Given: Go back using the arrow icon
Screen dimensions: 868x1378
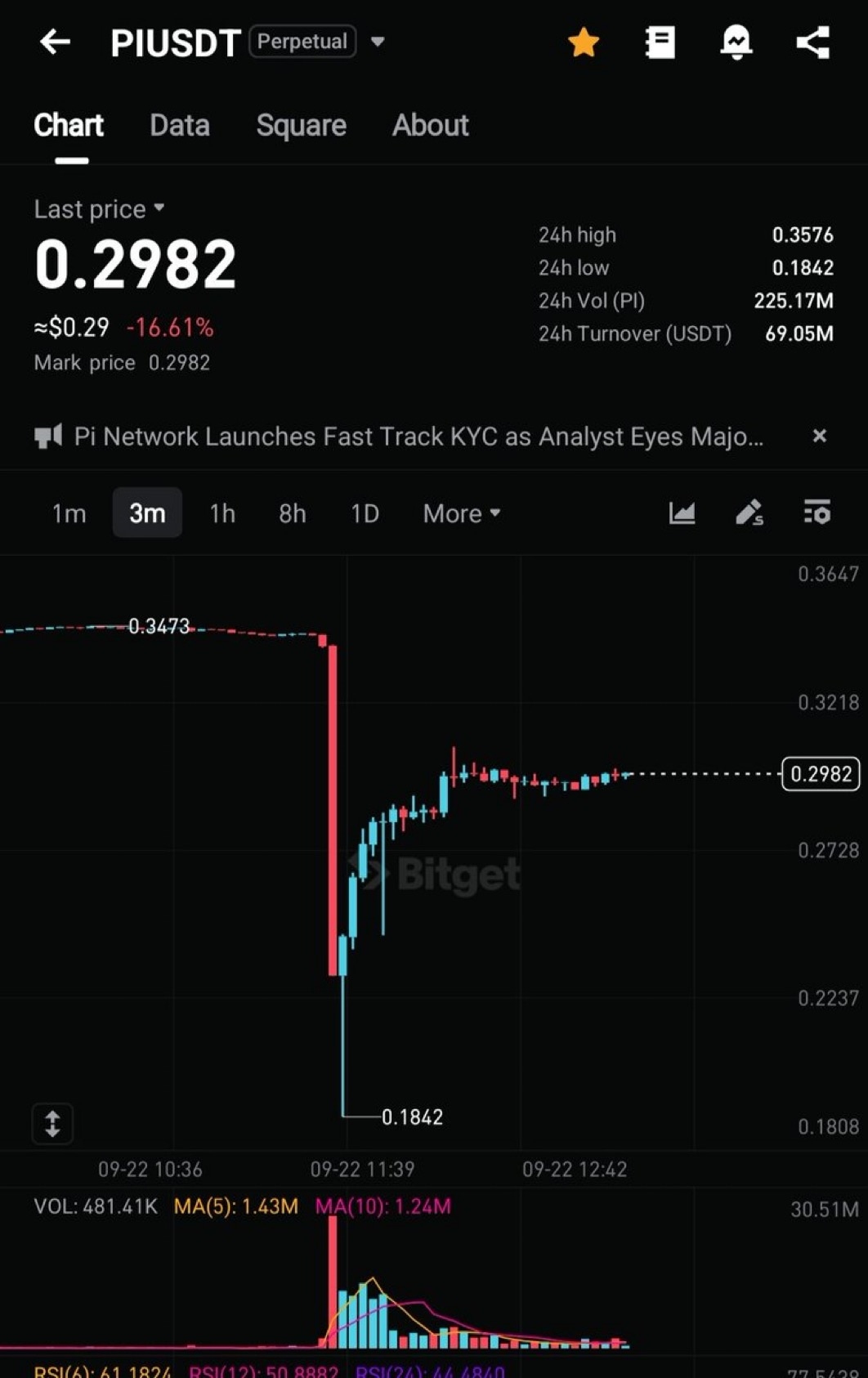Looking at the screenshot, I should pyautogui.click(x=55, y=42).
